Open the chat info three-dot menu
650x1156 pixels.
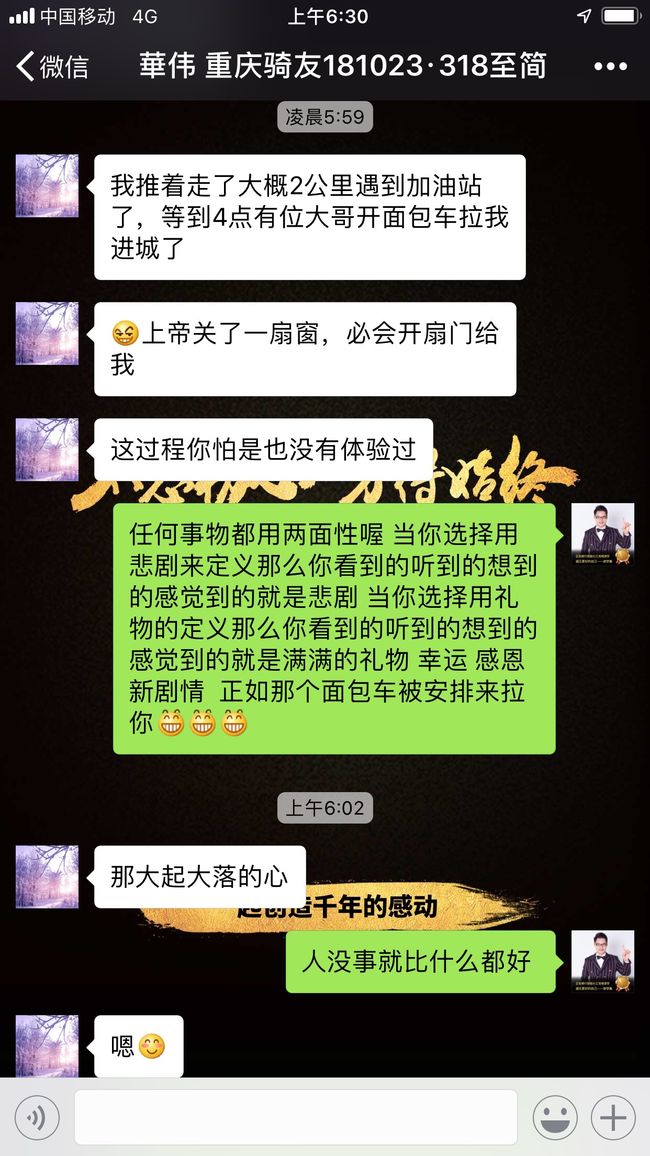(x=610, y=66)
